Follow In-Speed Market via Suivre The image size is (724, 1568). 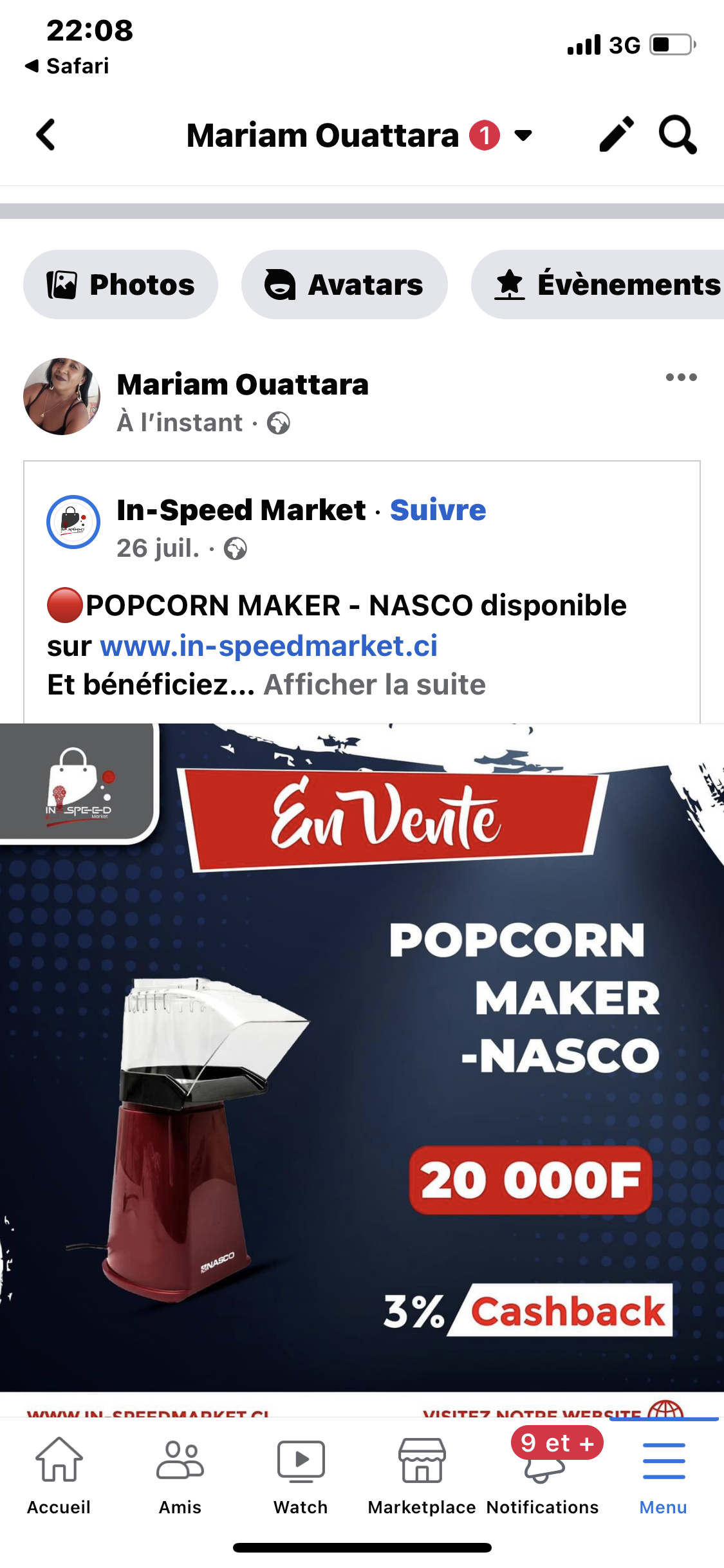(x=438, y=510)
